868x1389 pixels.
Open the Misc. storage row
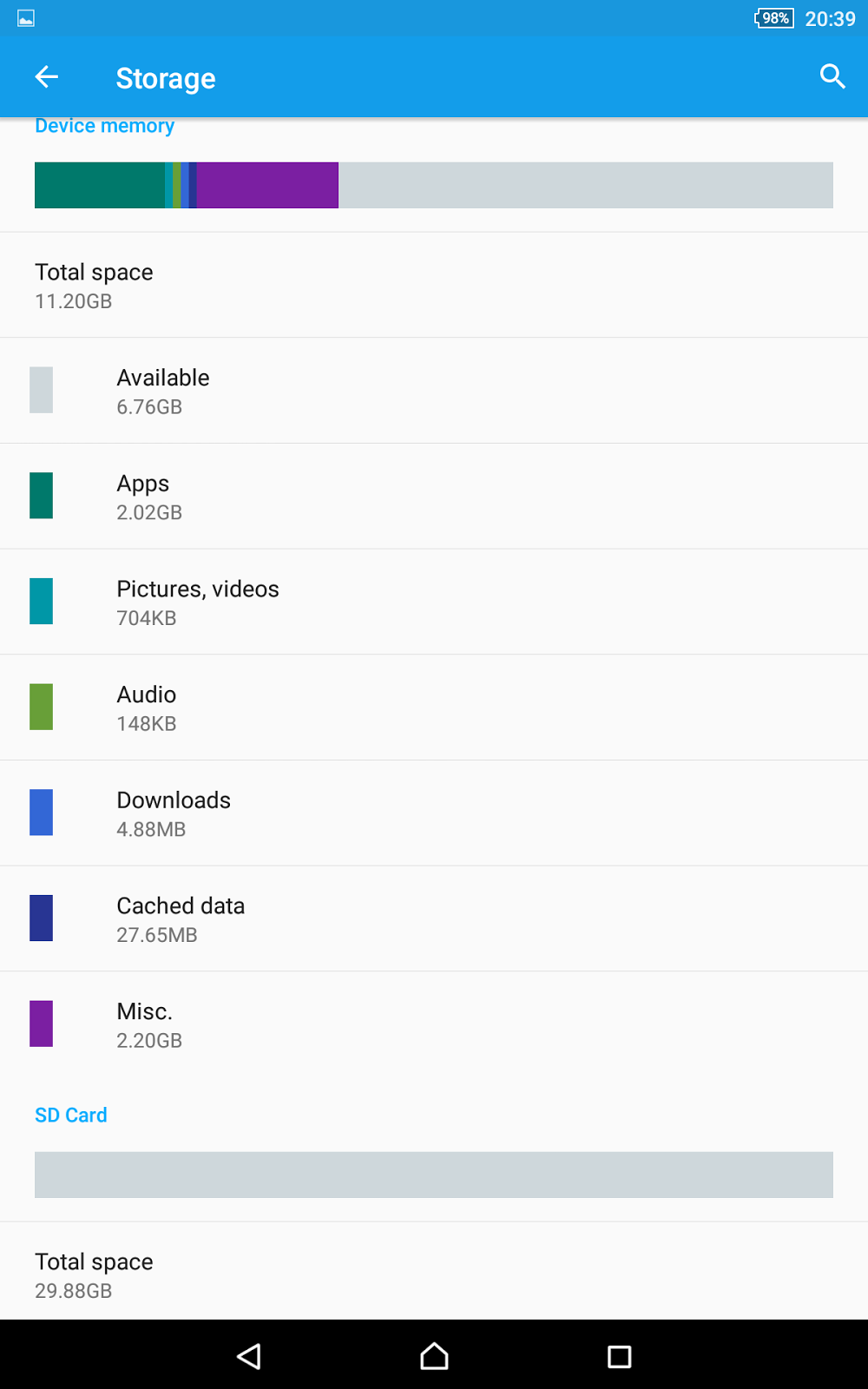tap(434, 1024)
